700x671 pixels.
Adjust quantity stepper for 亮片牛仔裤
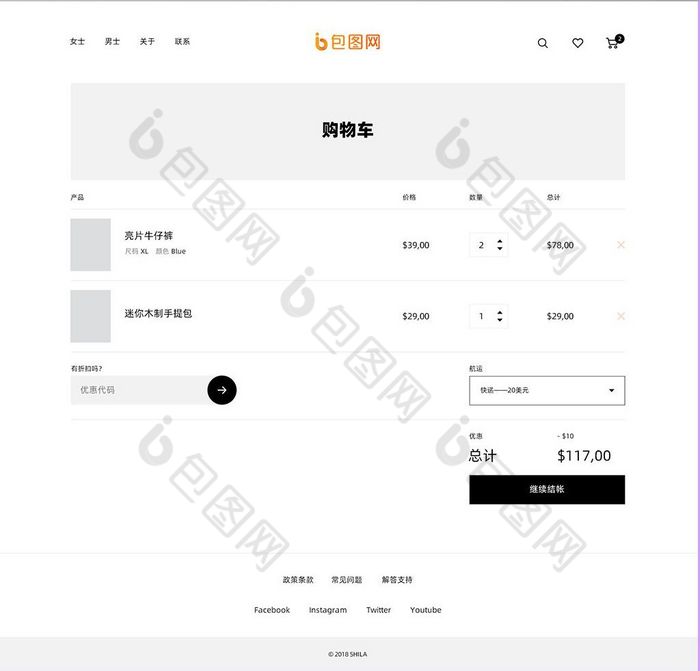(500, 245)
